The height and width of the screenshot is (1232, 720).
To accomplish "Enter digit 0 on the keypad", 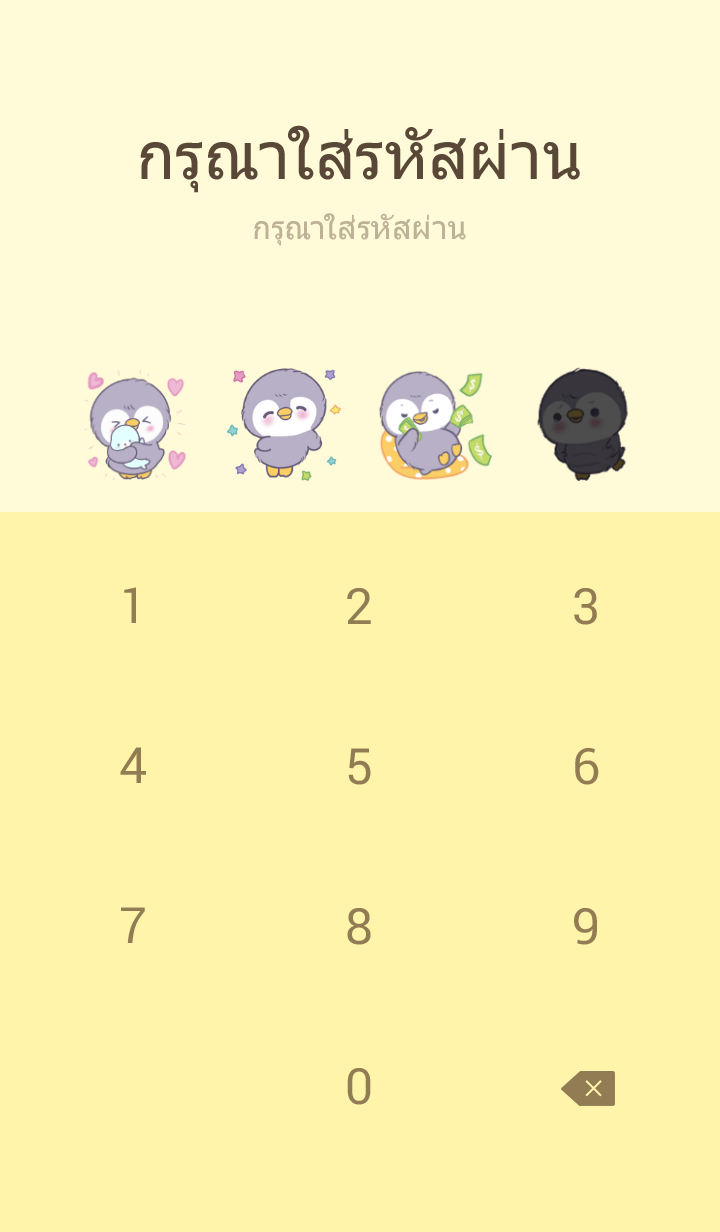I will coord(359,1087).
